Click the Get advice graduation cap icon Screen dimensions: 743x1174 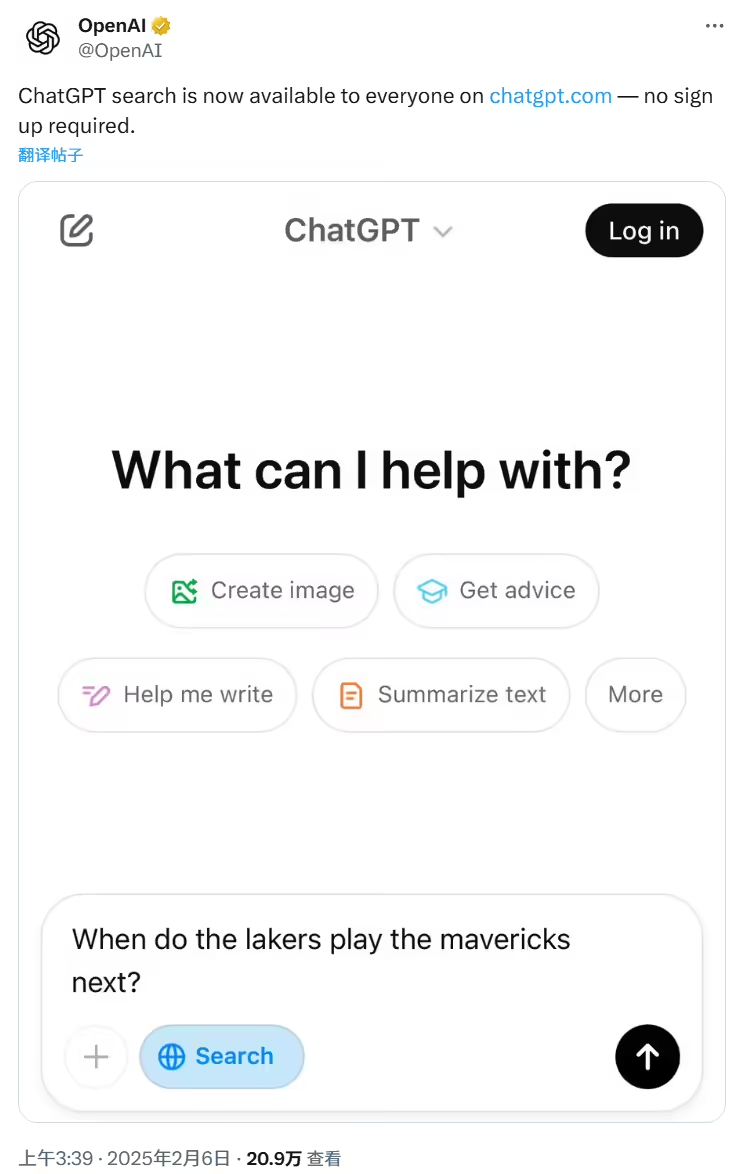(432, 591)
